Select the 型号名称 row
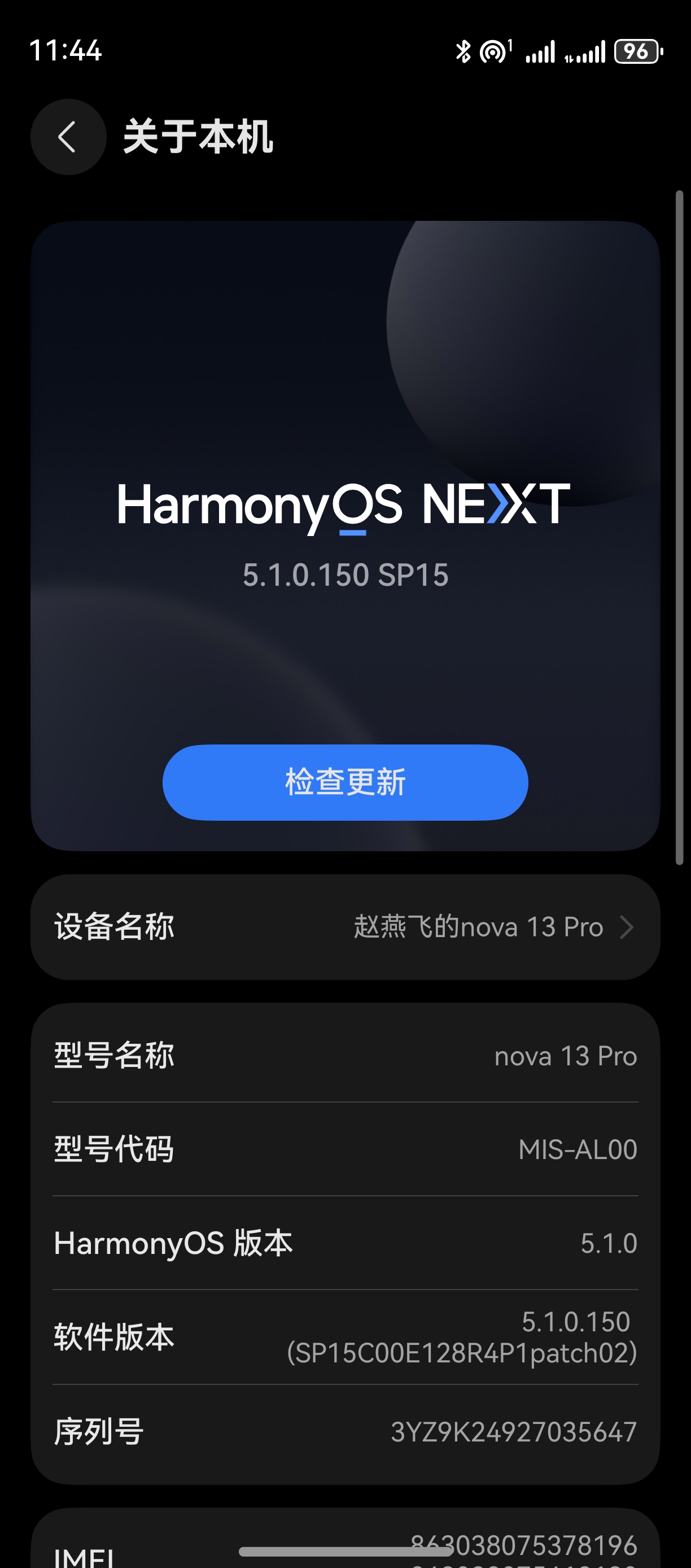The height and width of the screenshot is (1568, 691). (x=345, y=1056)
